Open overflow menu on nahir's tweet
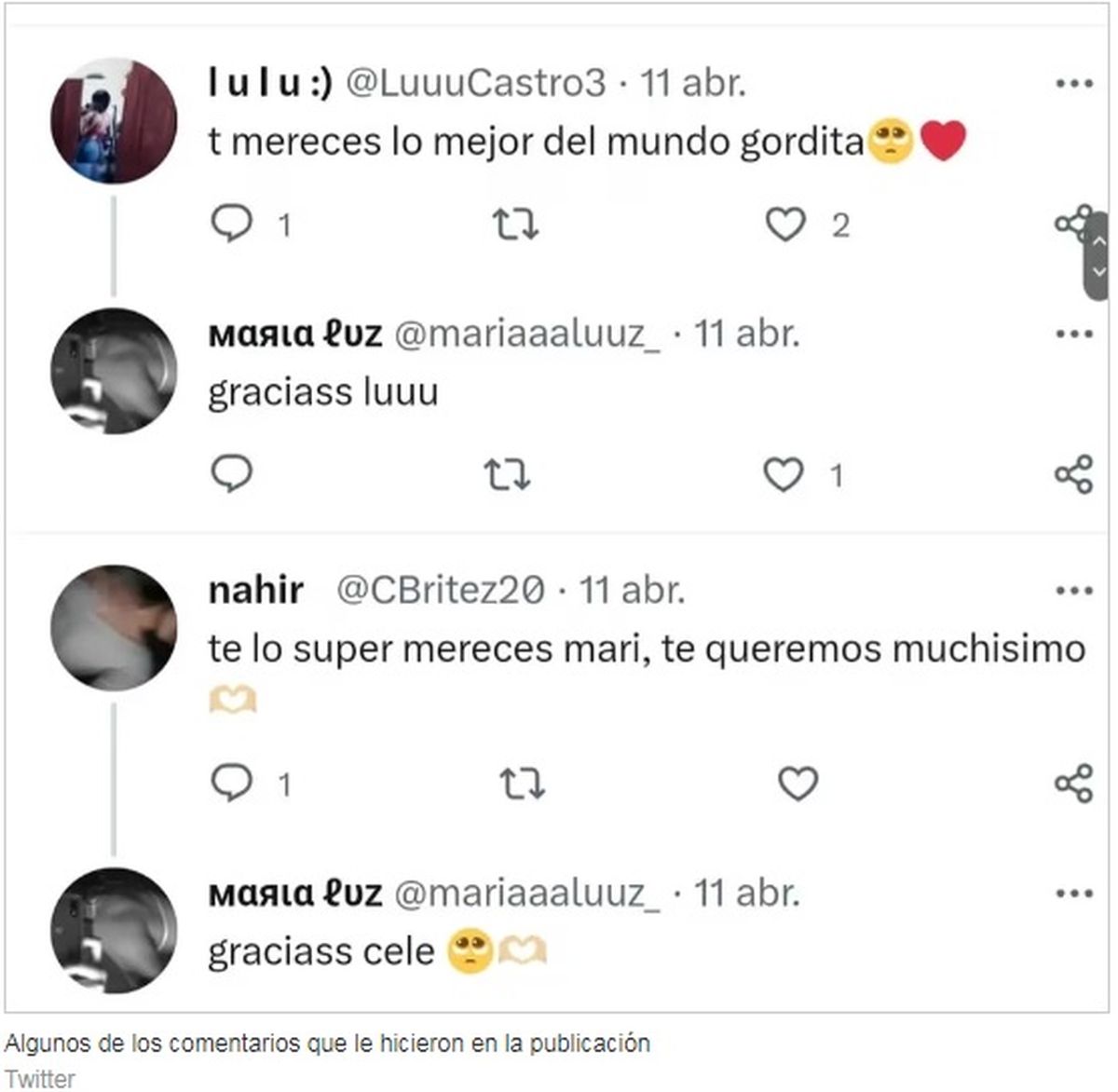Image resolution: width=1118 pixels, height=1092 pixels. click(x=1073, y=590)
